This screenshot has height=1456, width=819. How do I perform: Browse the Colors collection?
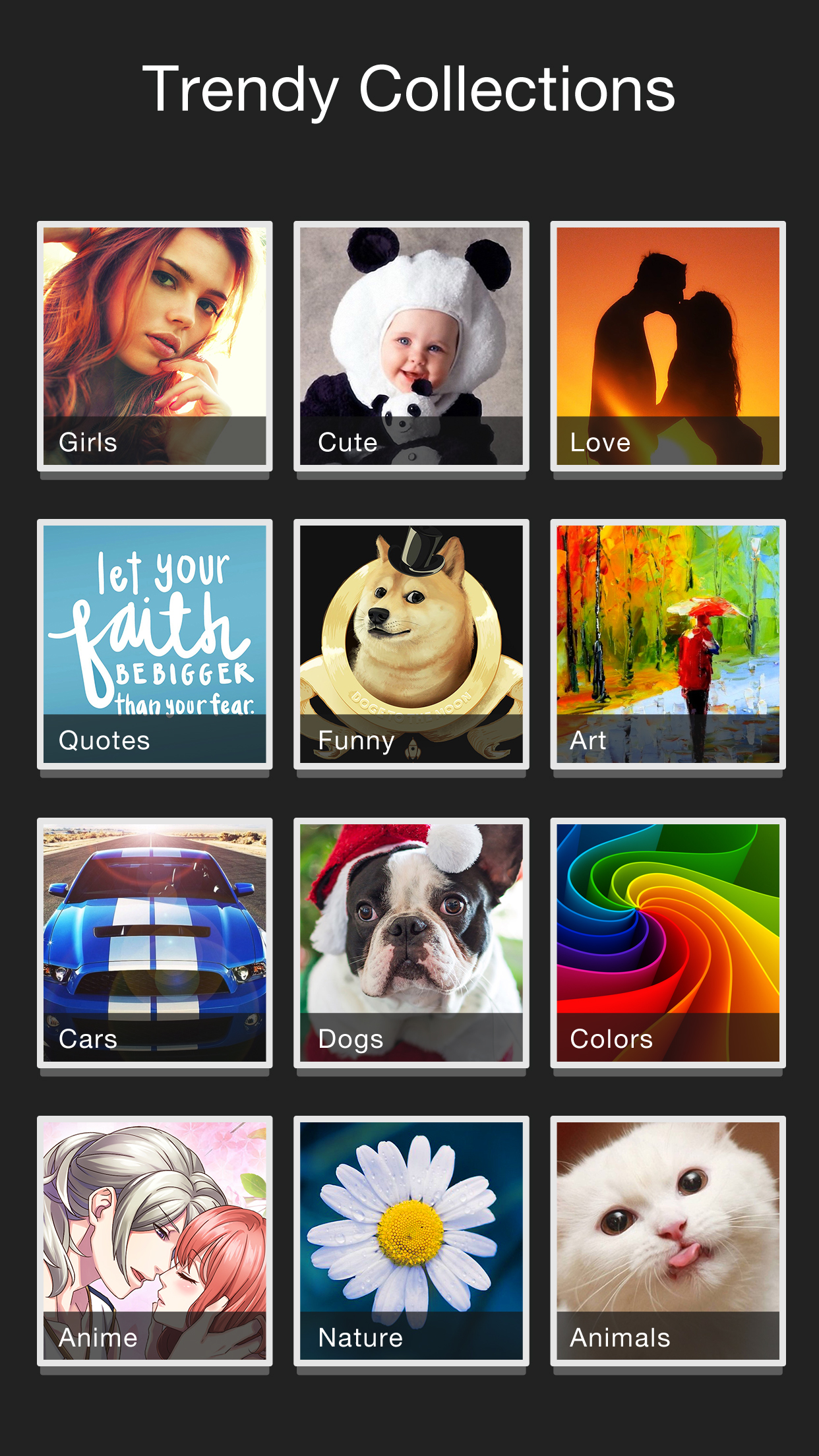[x=668, y=943]
